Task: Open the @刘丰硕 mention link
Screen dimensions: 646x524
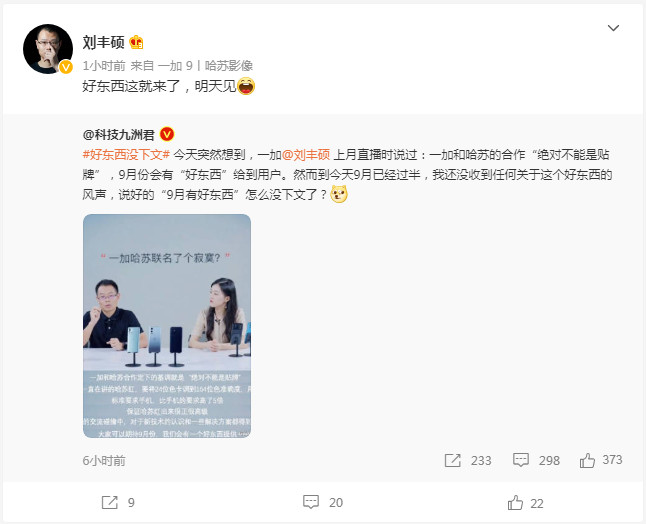Action: click(x=305, y=155)
